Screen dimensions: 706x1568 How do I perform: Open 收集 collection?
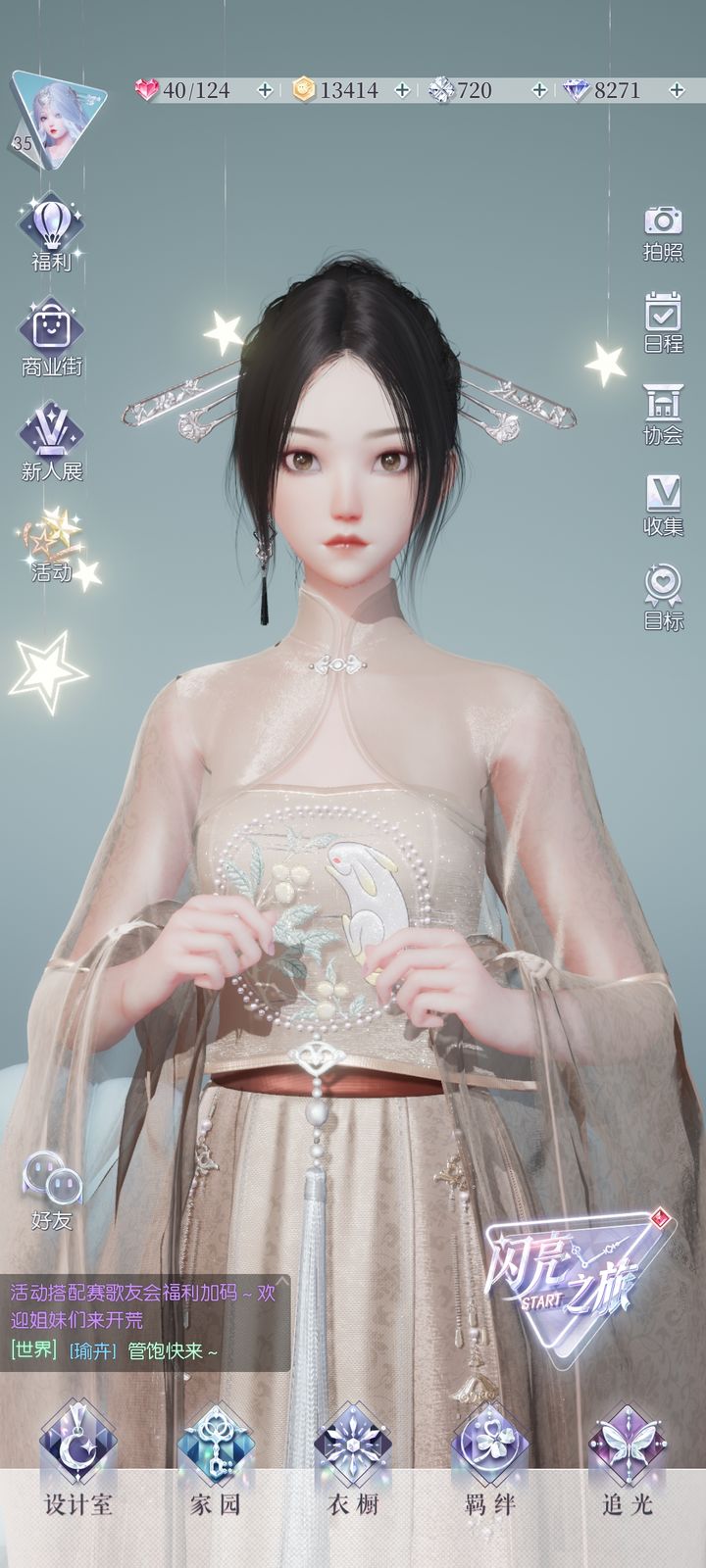click(x=663, y=507)
